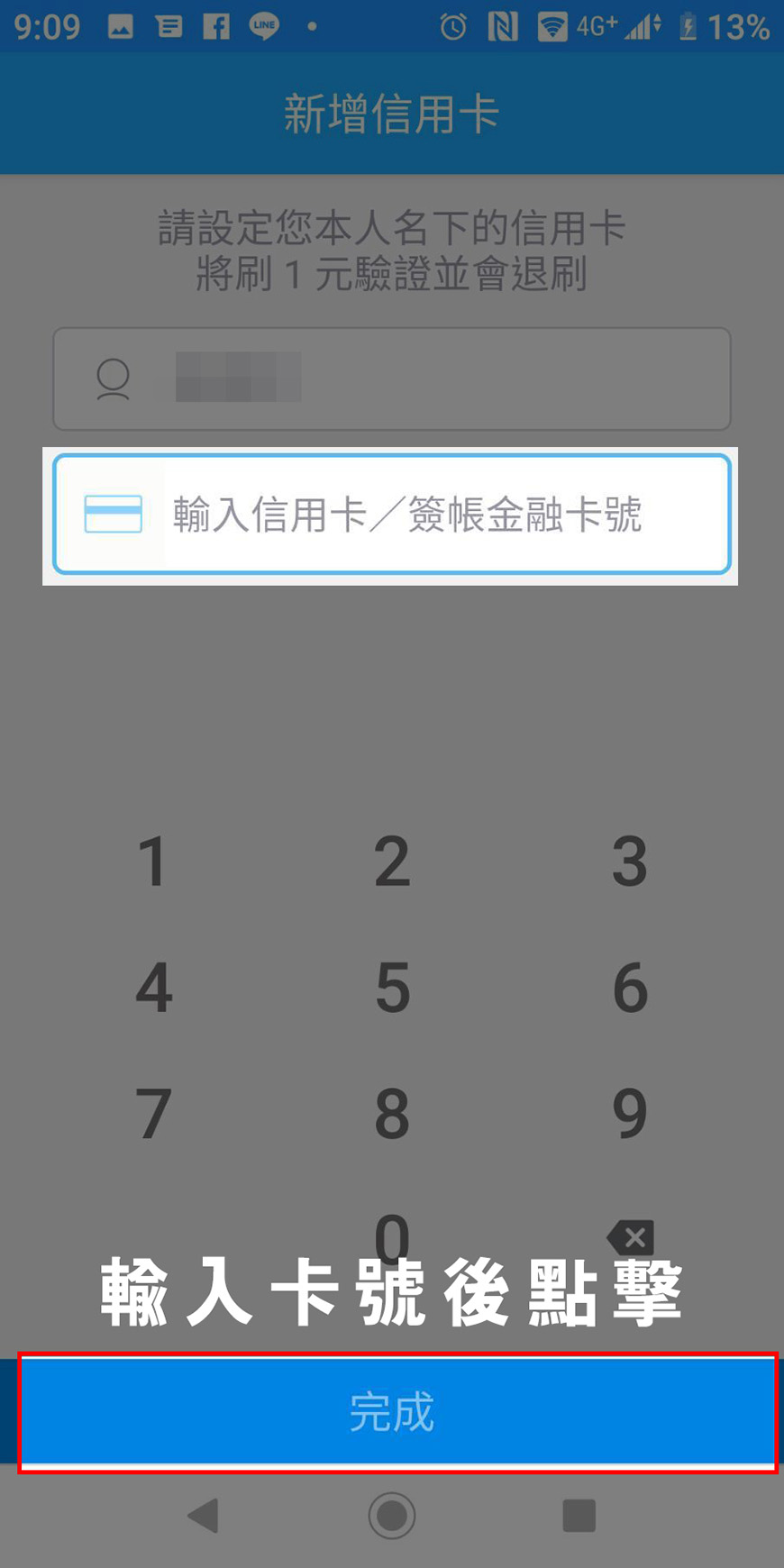This screenshot has width=784, height=1568.
Task: Tap the cardholder name field
Action: 391,378
